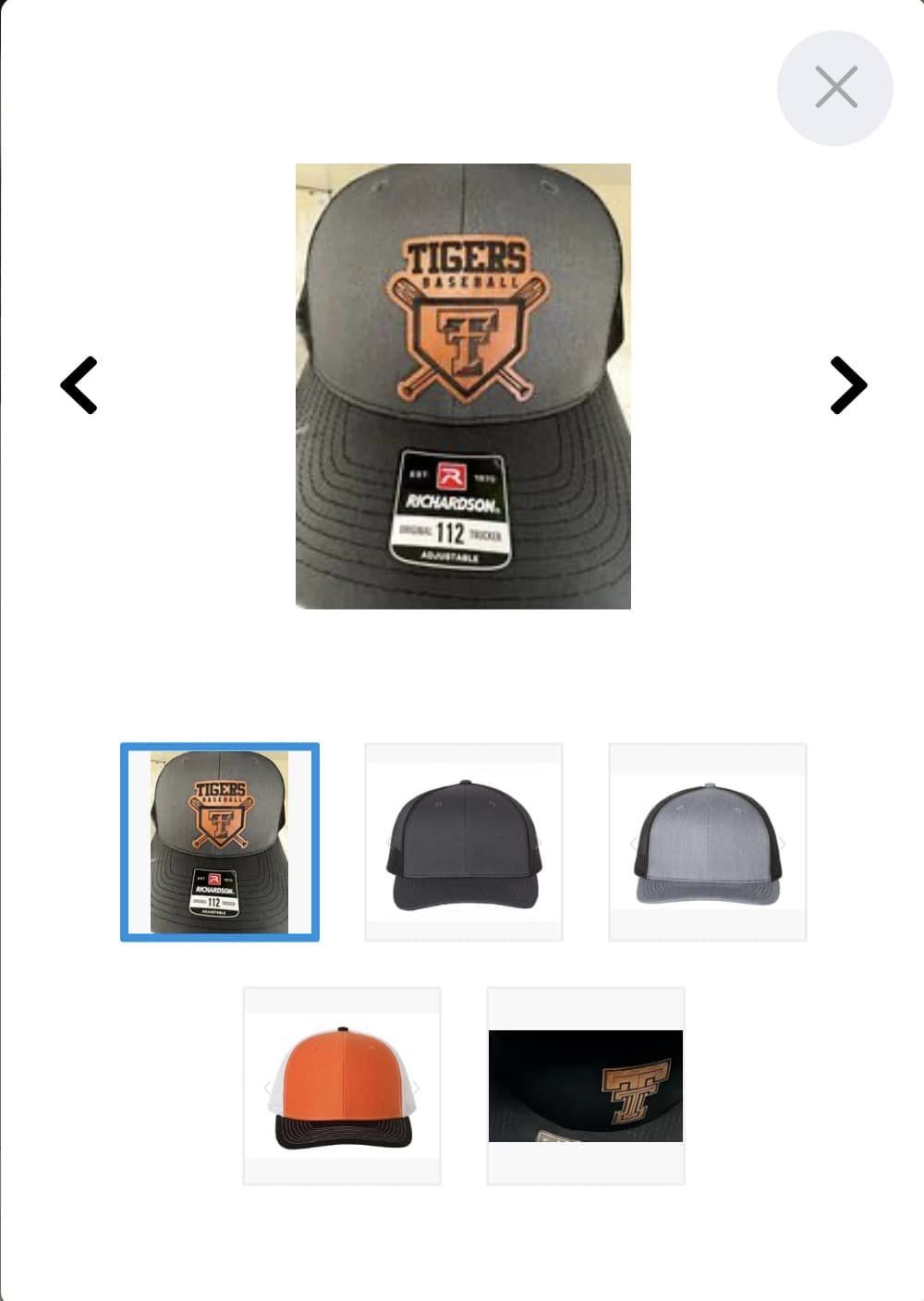Image resolution: width=924 pixels, height=1301 pixels.
Task: Select the Tigers Baseball patch hat thumbnail
Action: (220, 842)
